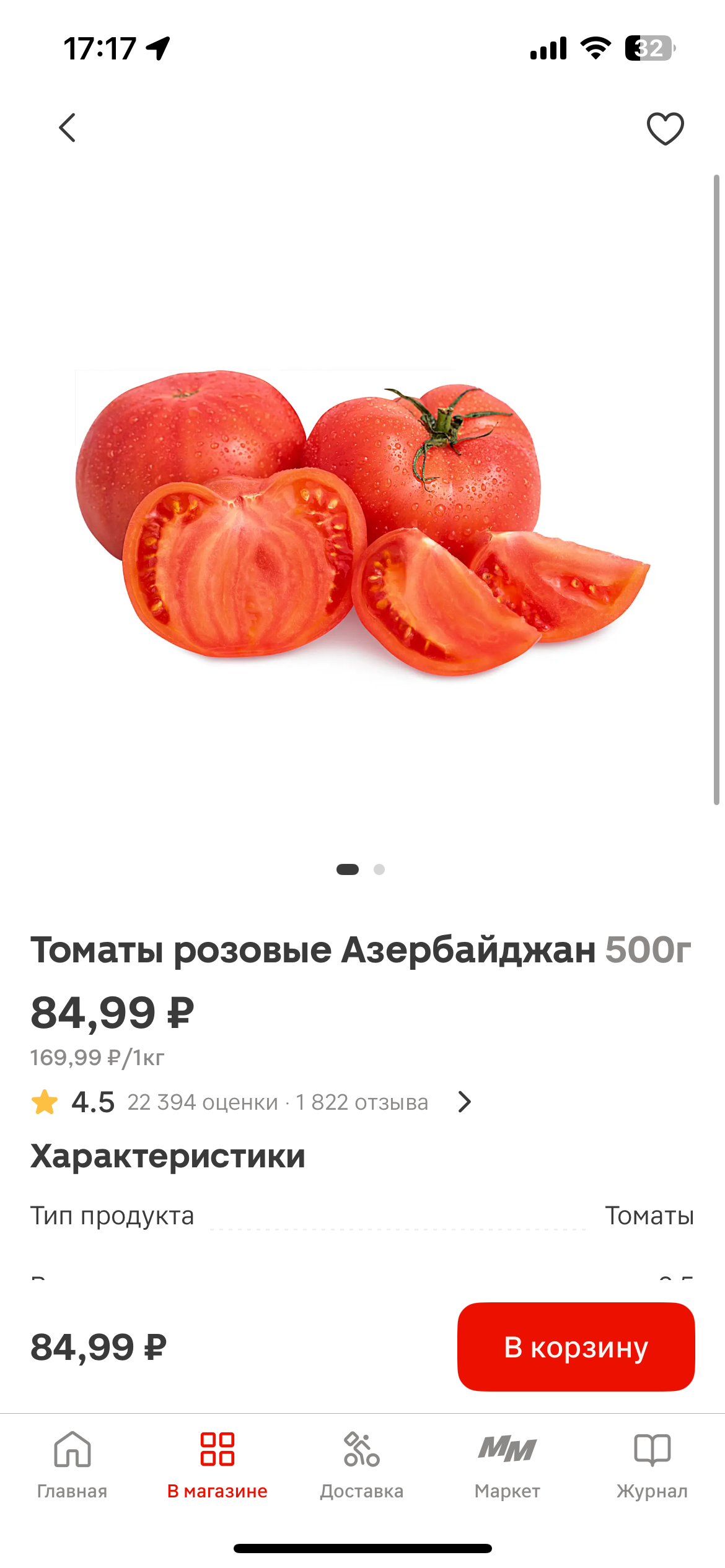Viewport: 725px width, 1568px height.
Task: Add the tomatoes to favorites with the heart icon
Action: 665,128
